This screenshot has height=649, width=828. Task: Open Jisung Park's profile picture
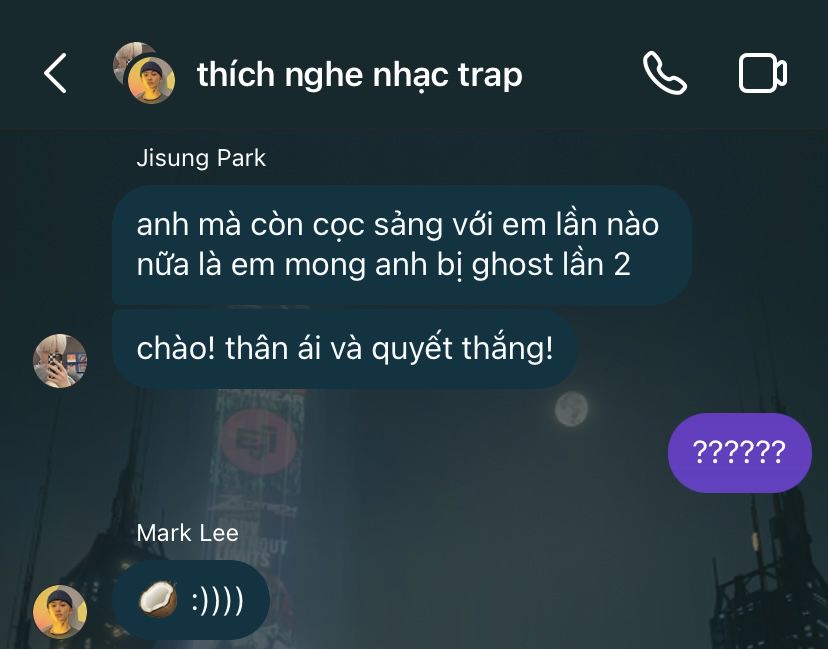[x=60, y=360]
